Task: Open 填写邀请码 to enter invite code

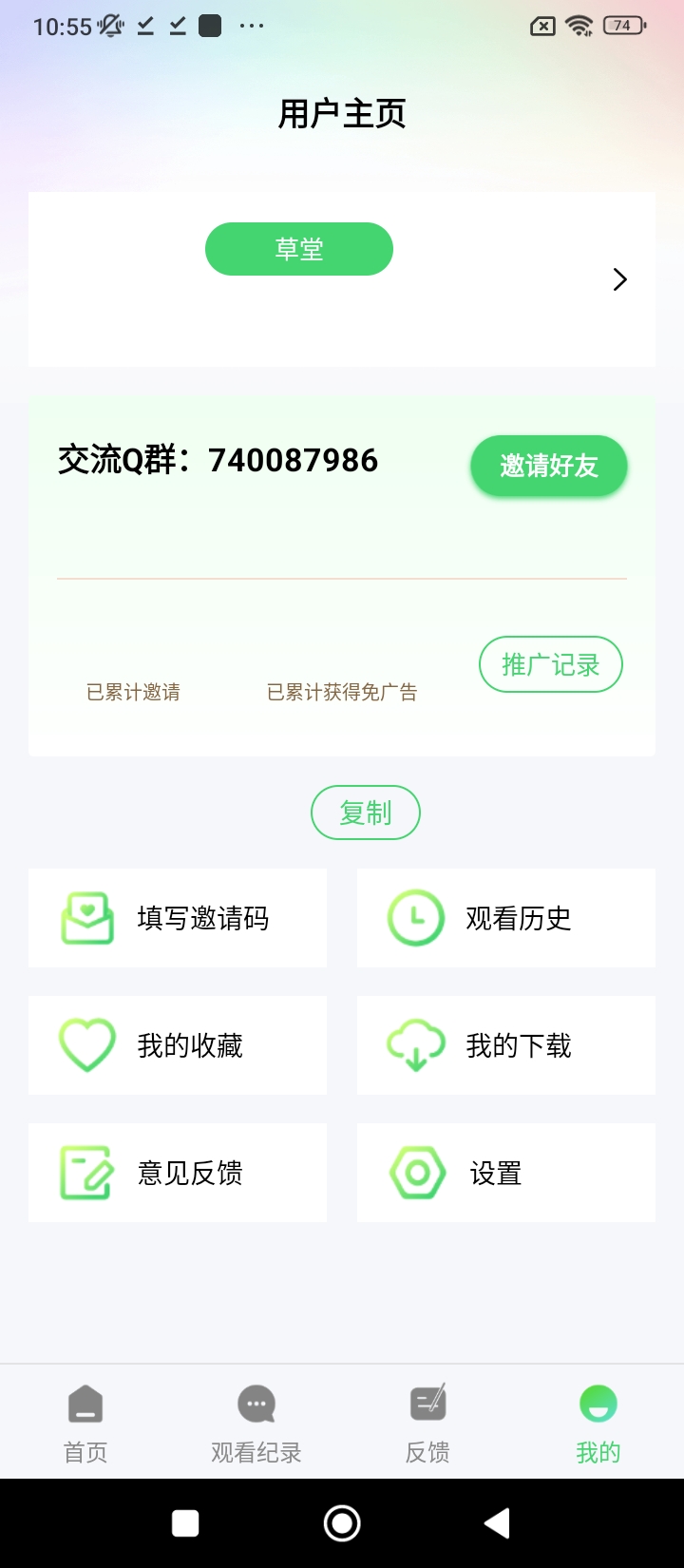Action: point(178,918)
